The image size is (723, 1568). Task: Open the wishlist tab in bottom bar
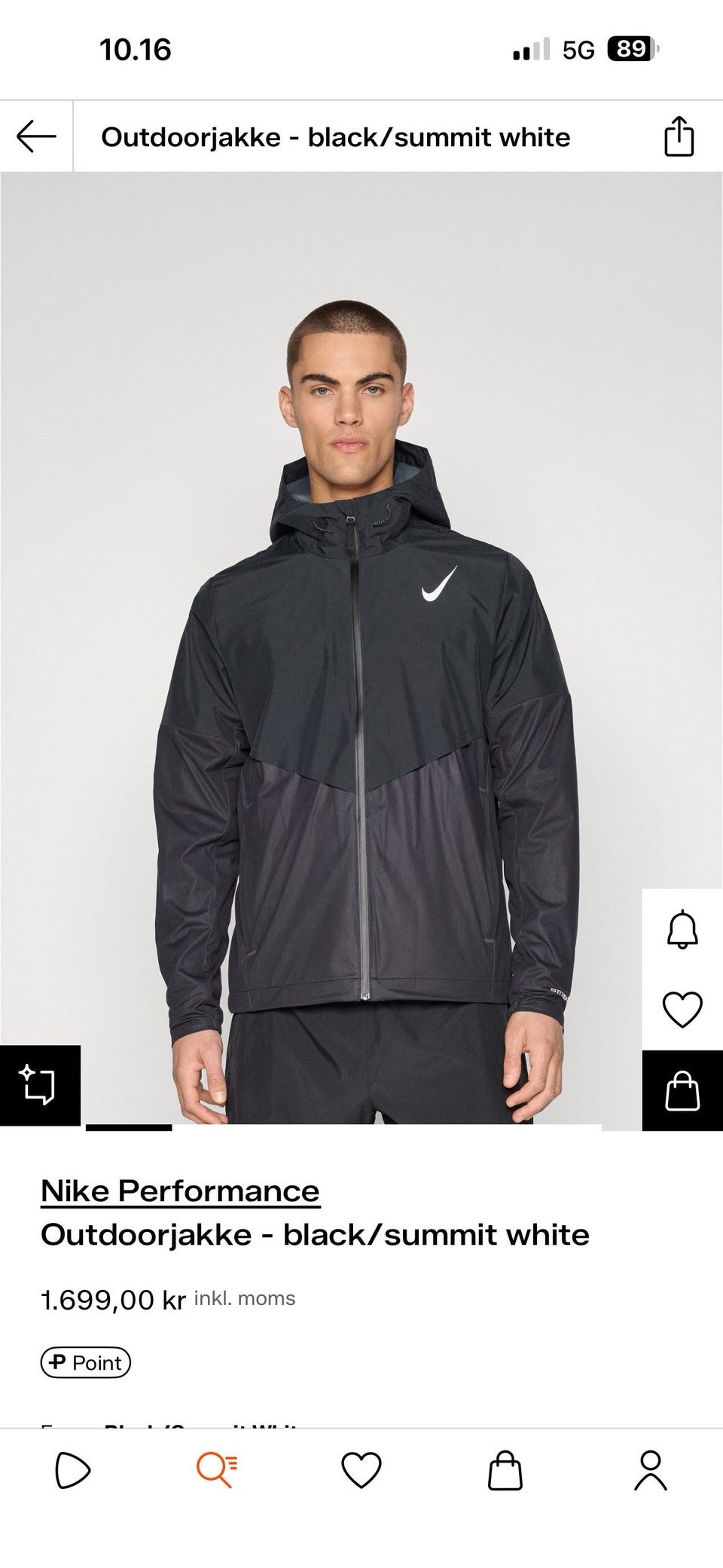tap(361, 1470)
